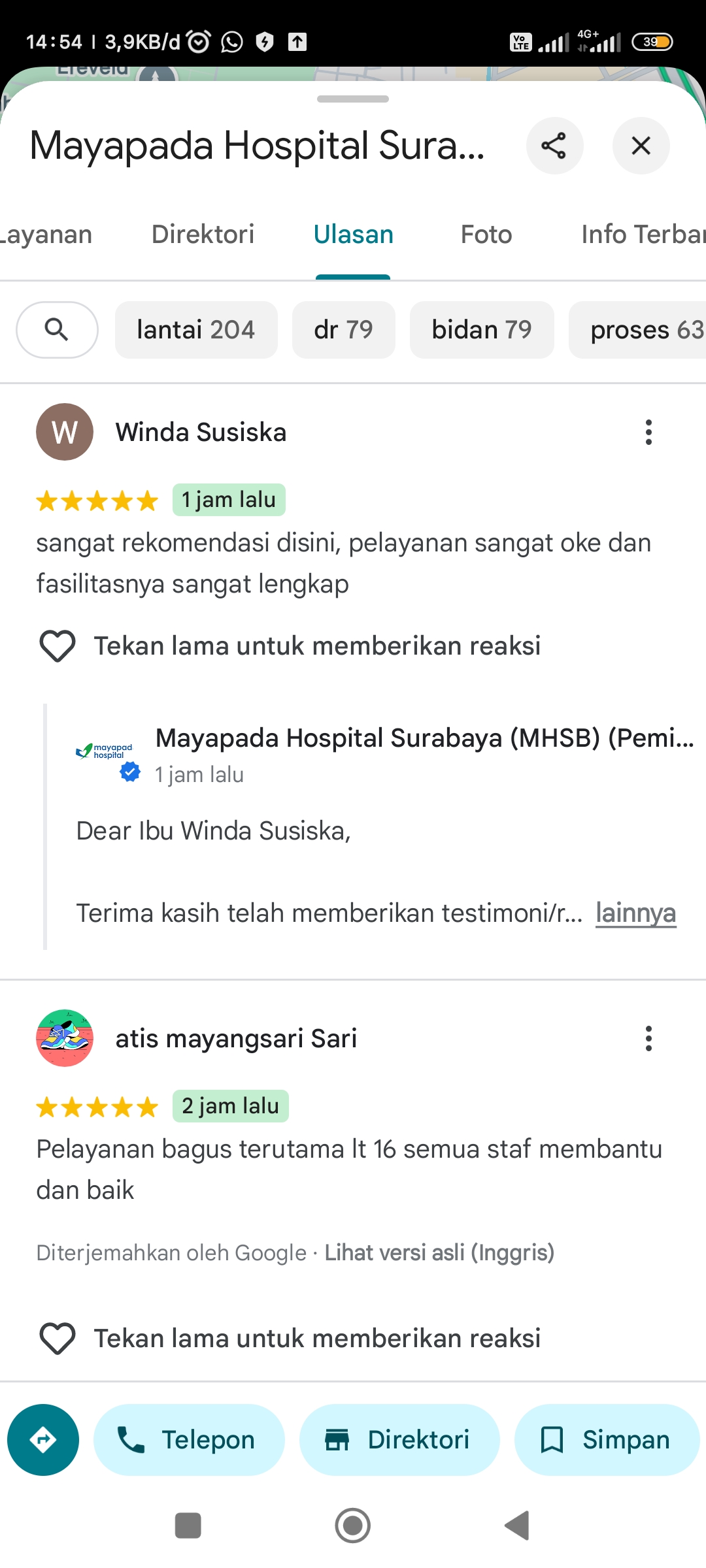Open the review search button

tap(57, 330)
